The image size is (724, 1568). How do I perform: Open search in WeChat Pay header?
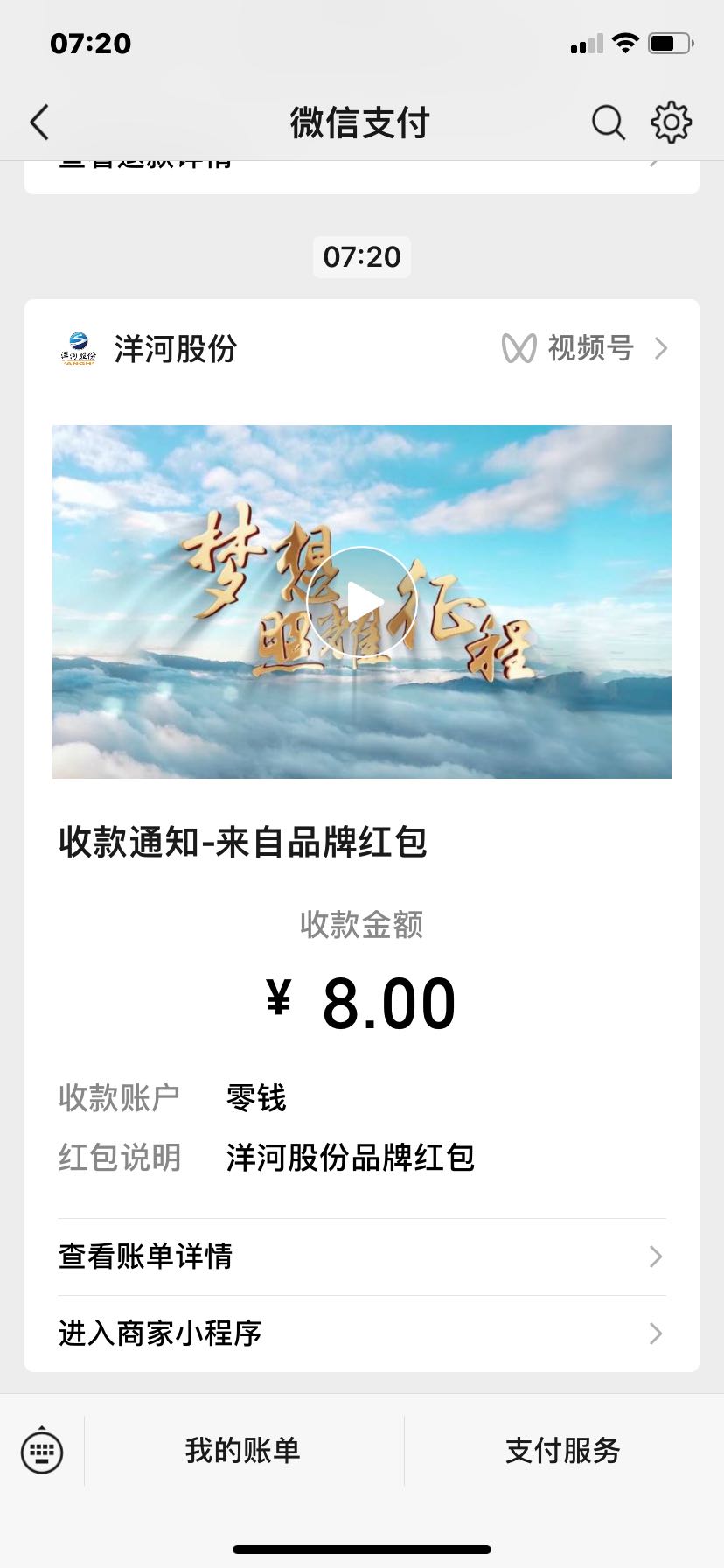pyautogui.click(x=608, y=122)
